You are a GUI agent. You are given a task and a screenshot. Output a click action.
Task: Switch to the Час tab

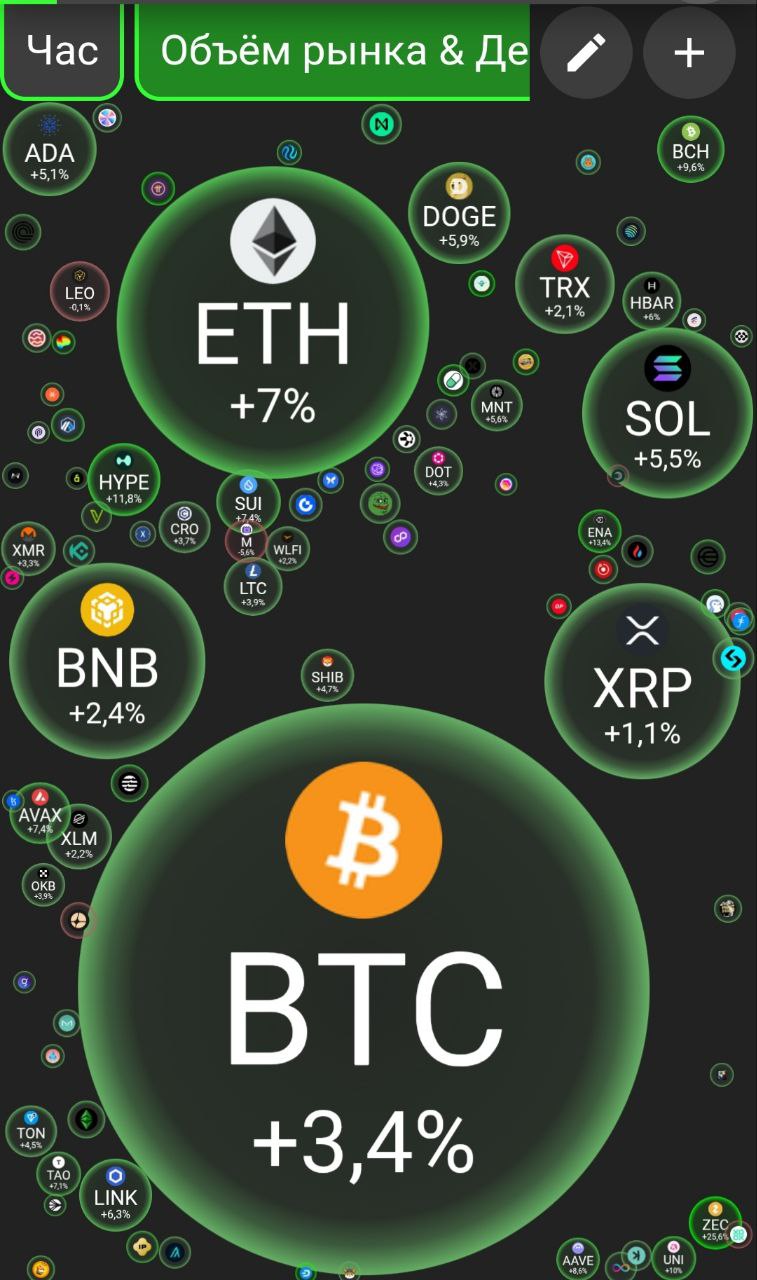pyautogui.click(x=62, y=50)
